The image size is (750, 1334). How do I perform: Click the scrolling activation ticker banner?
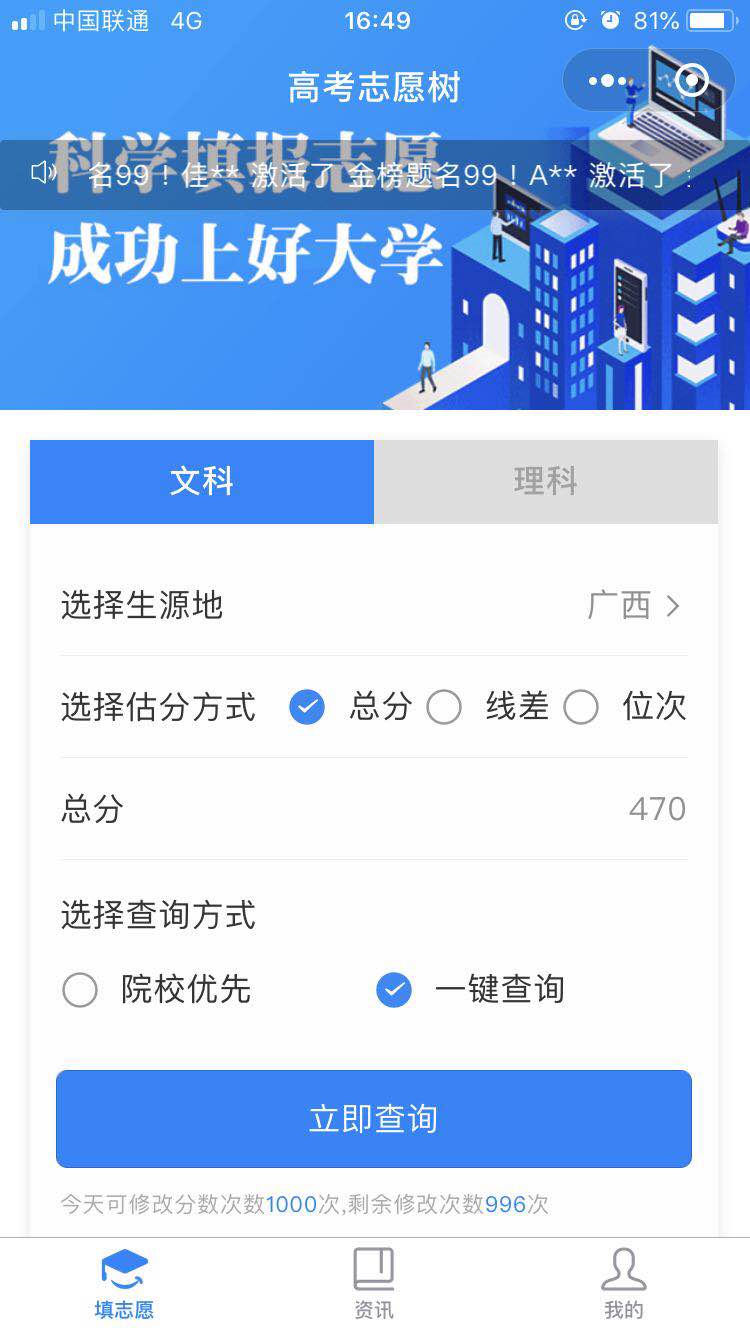[375, 172]
